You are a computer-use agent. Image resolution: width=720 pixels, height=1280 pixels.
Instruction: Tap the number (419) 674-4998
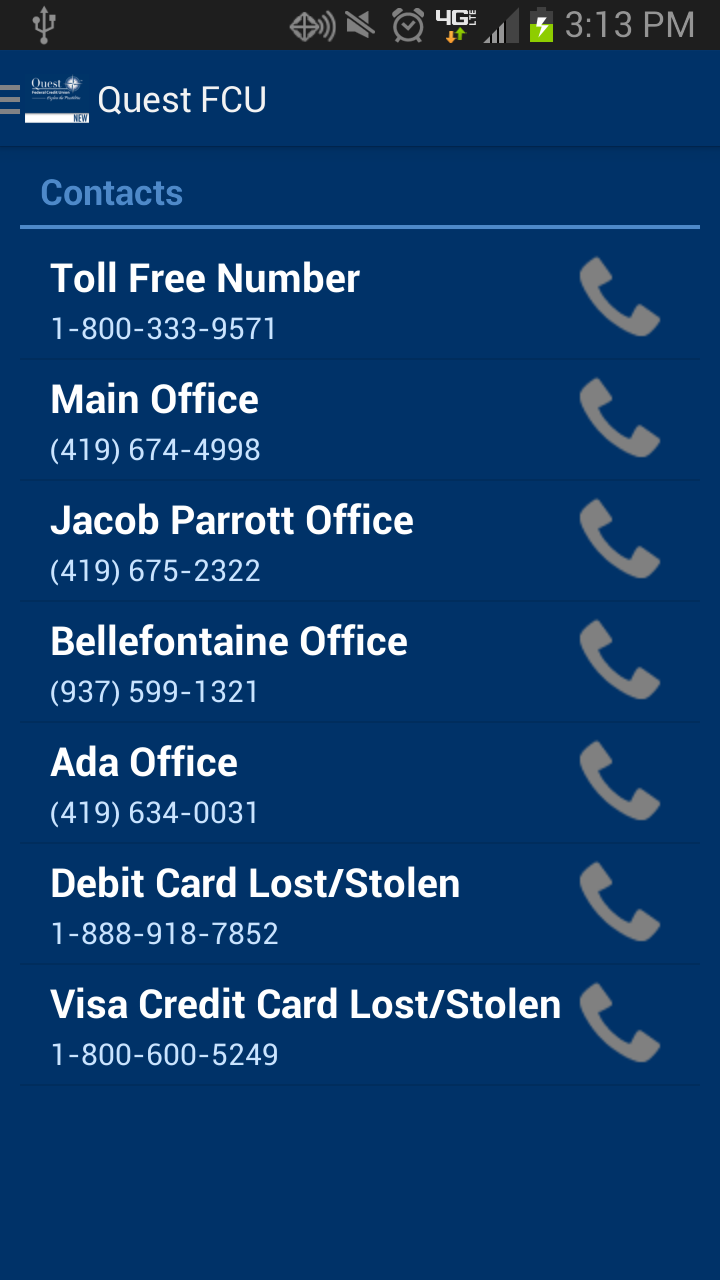tap(155, 450)
